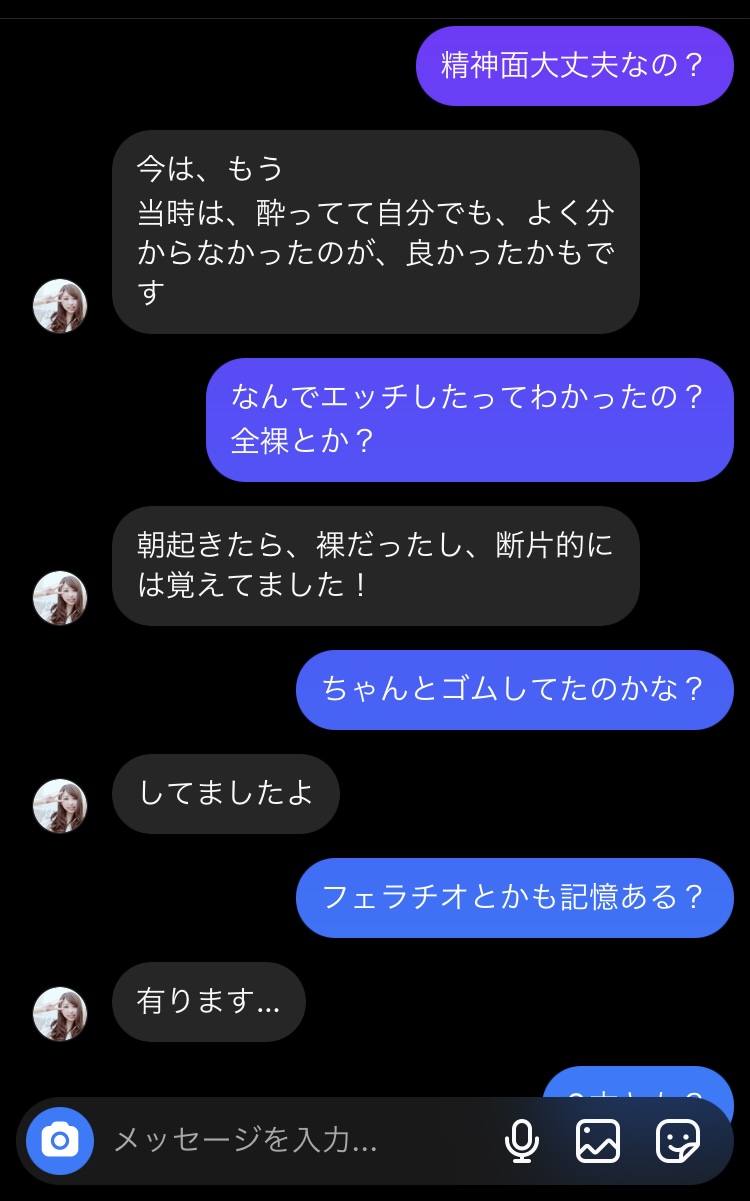Screen dimensions: 750x1201
Task: Open profile picture beside the topmost gray message
Action: point(60,306)
